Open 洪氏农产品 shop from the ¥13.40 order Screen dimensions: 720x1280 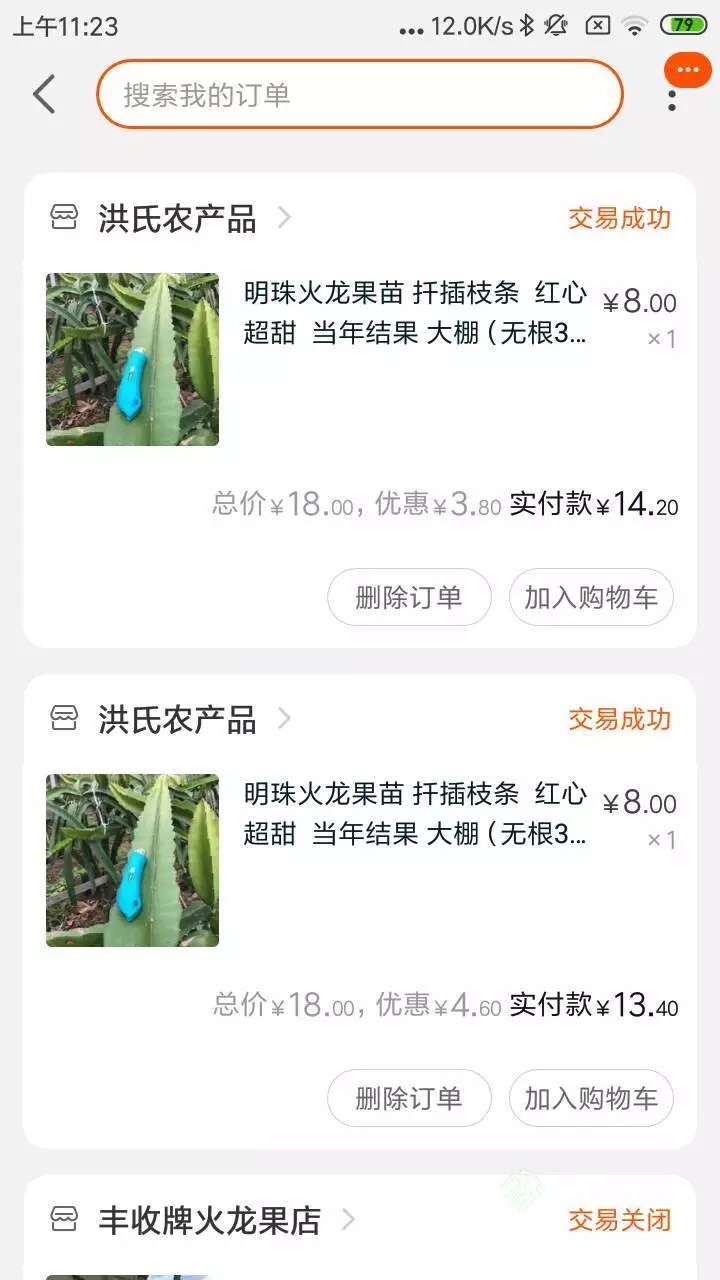177,719
